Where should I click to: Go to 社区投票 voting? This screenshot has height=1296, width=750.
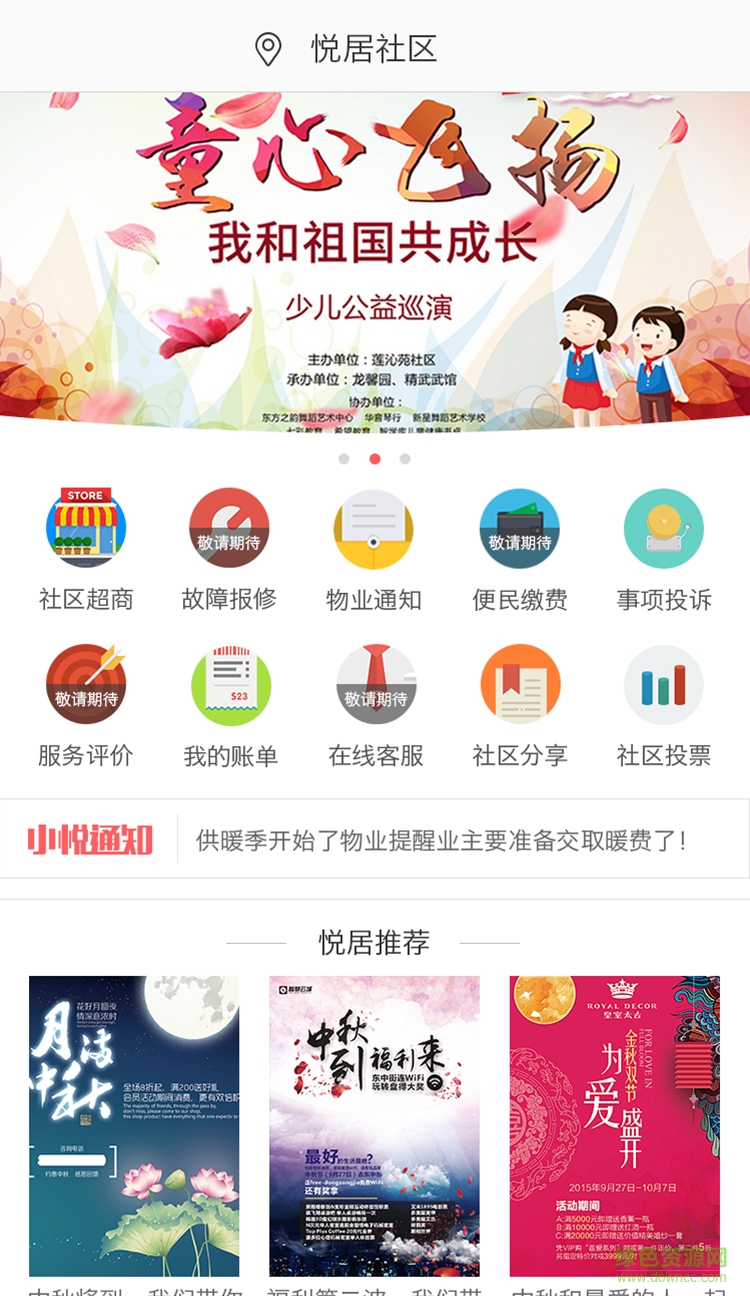pos(664,684)
